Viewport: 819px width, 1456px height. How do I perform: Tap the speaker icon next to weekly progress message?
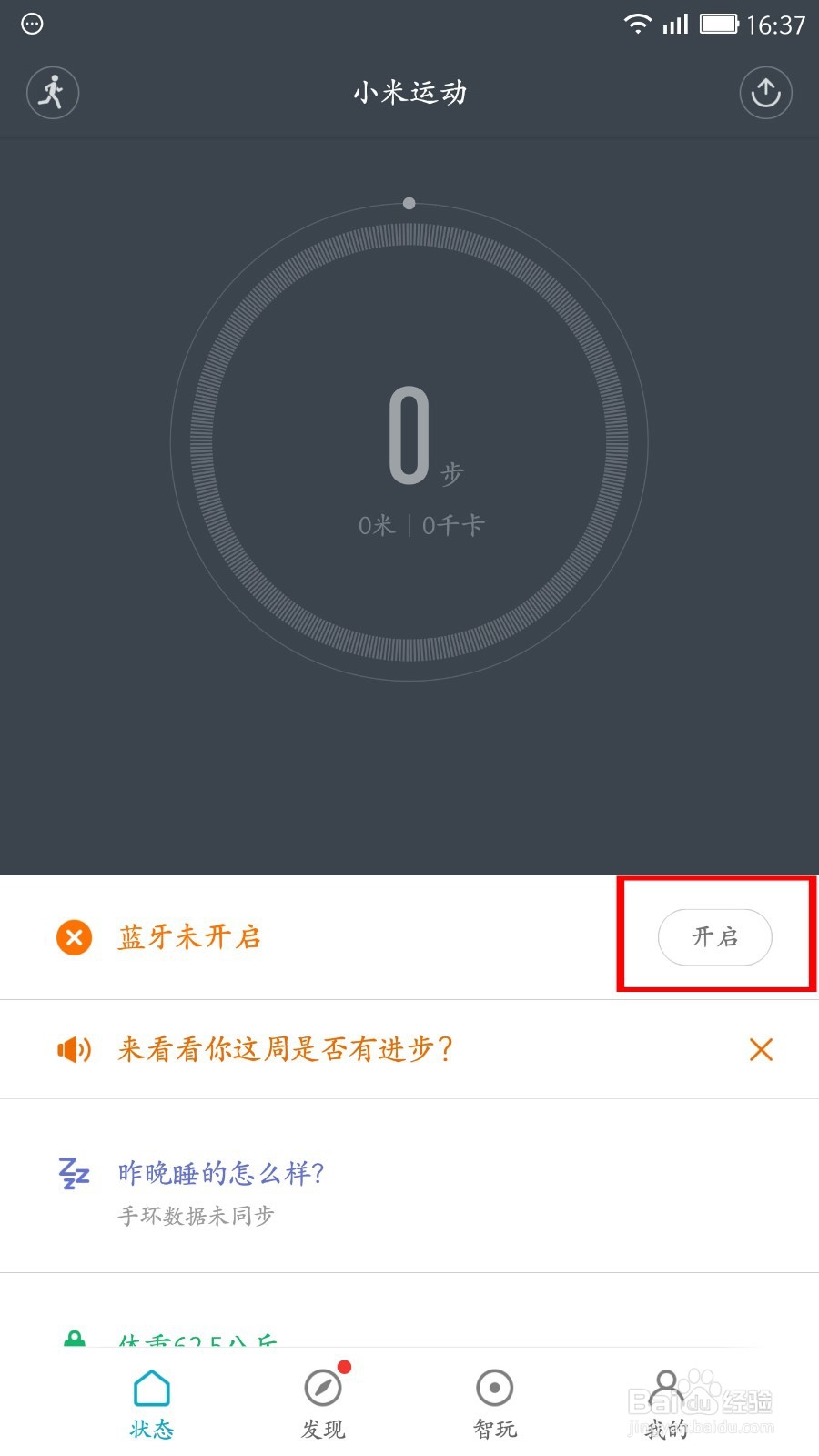tap(74, 1049)
